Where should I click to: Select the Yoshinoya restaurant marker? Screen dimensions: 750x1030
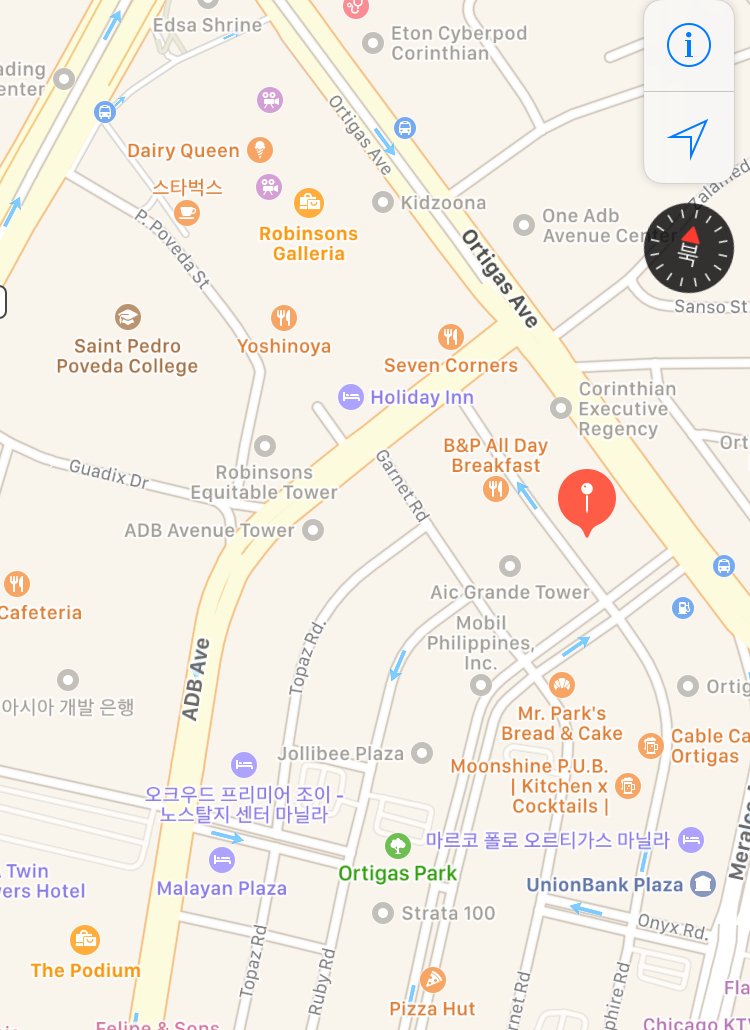click(x=284, y=318)
